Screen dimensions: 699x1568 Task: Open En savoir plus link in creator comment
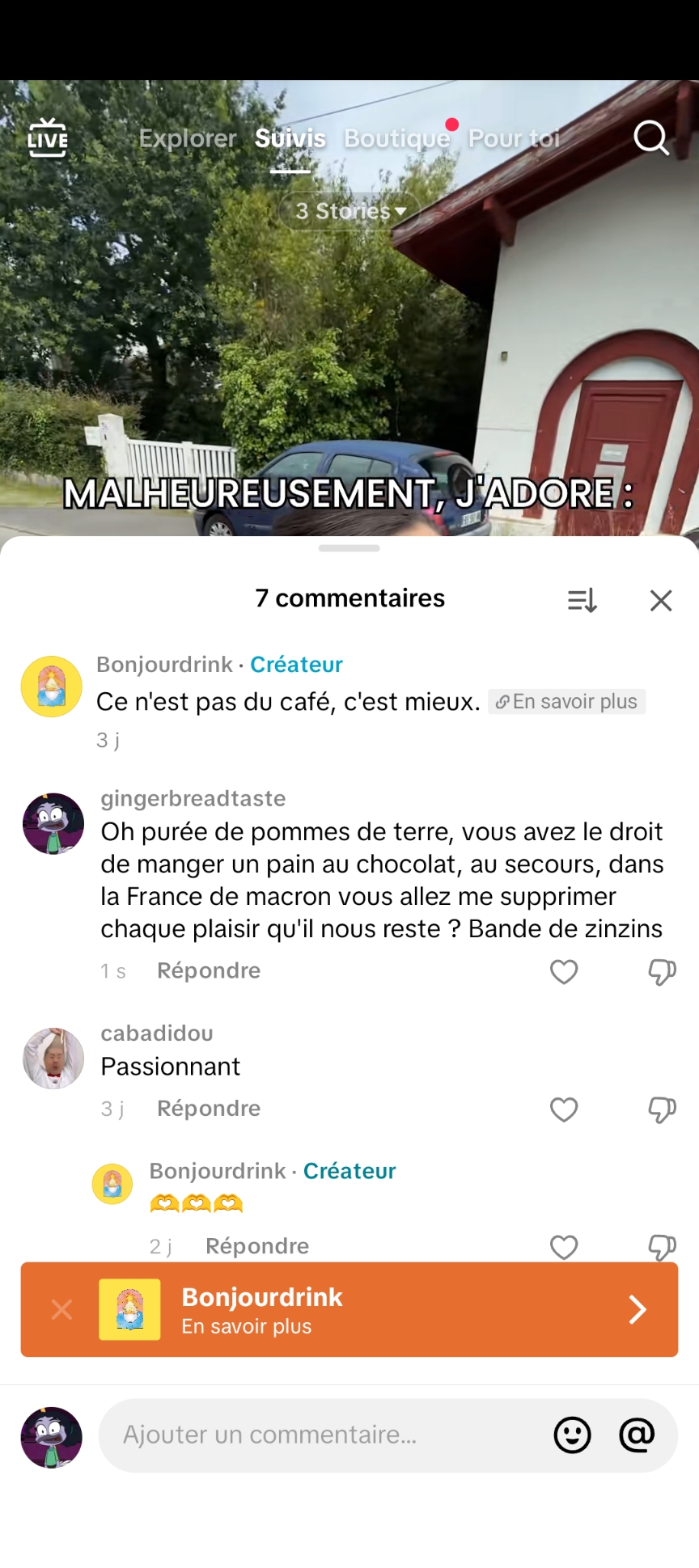tap(566, 701)
